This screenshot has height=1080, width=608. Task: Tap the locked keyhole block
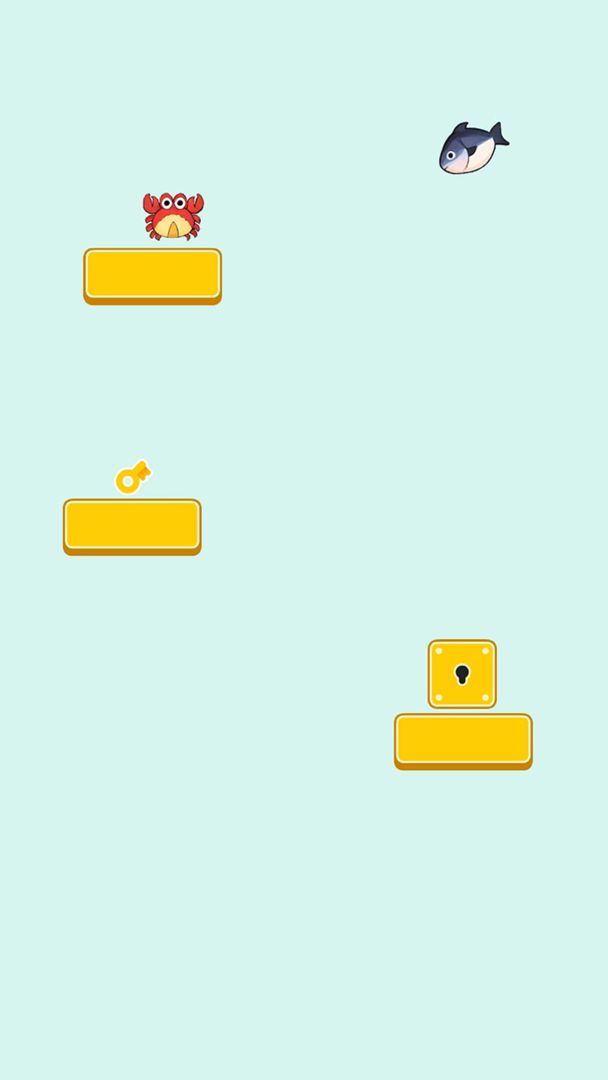tap(462, 674)
